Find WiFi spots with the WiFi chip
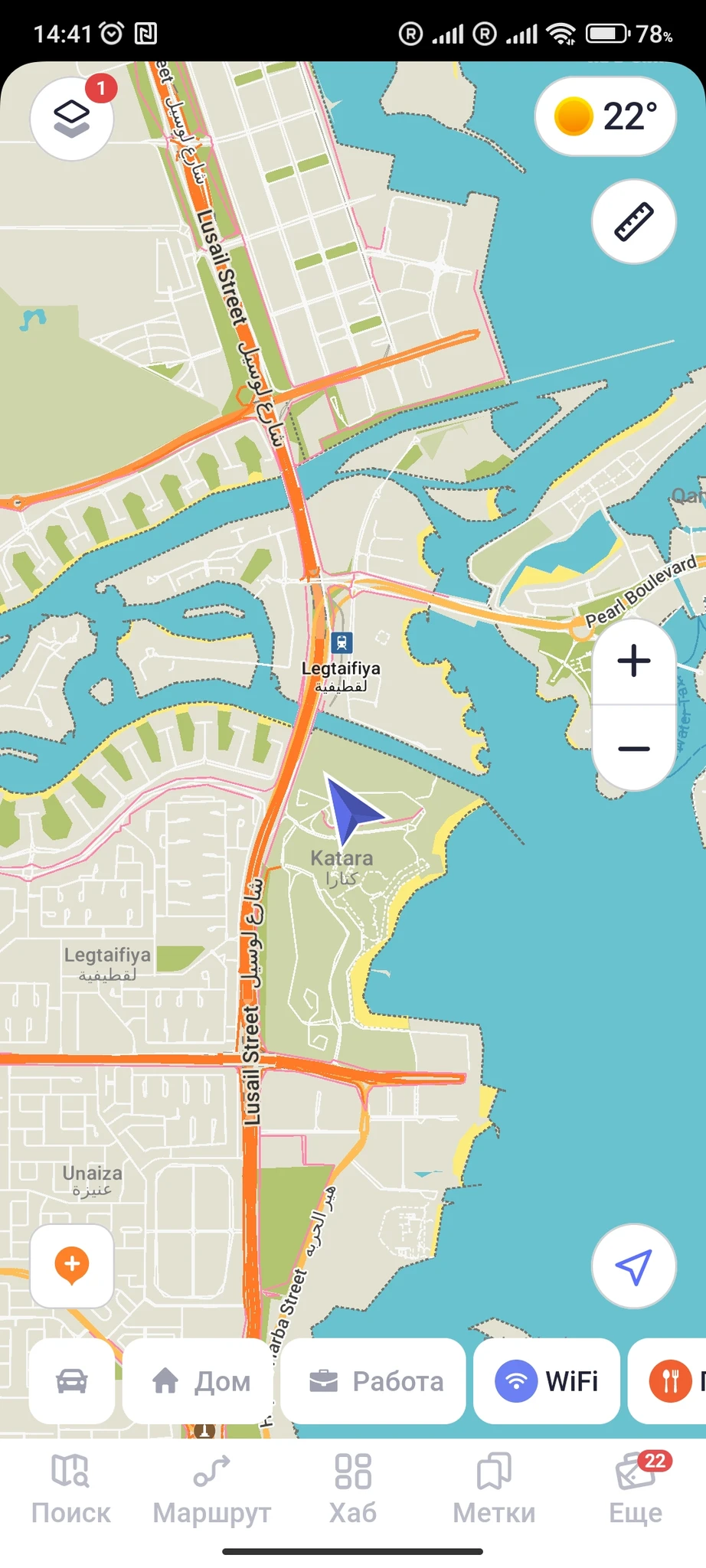This screenshot has width=706, height=1568. click(x=546, y=1380)
